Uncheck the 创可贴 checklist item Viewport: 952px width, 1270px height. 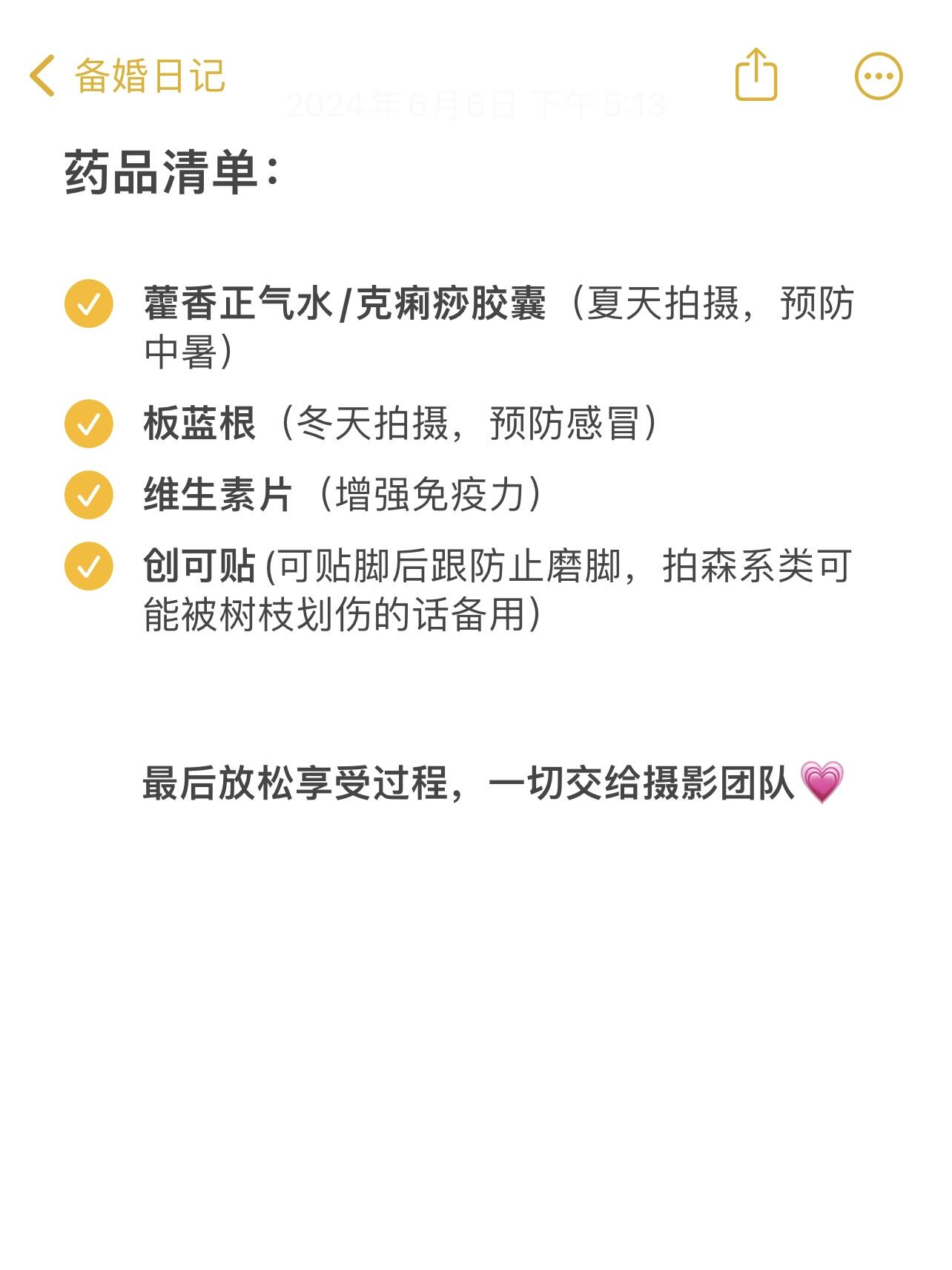[89, 566]
